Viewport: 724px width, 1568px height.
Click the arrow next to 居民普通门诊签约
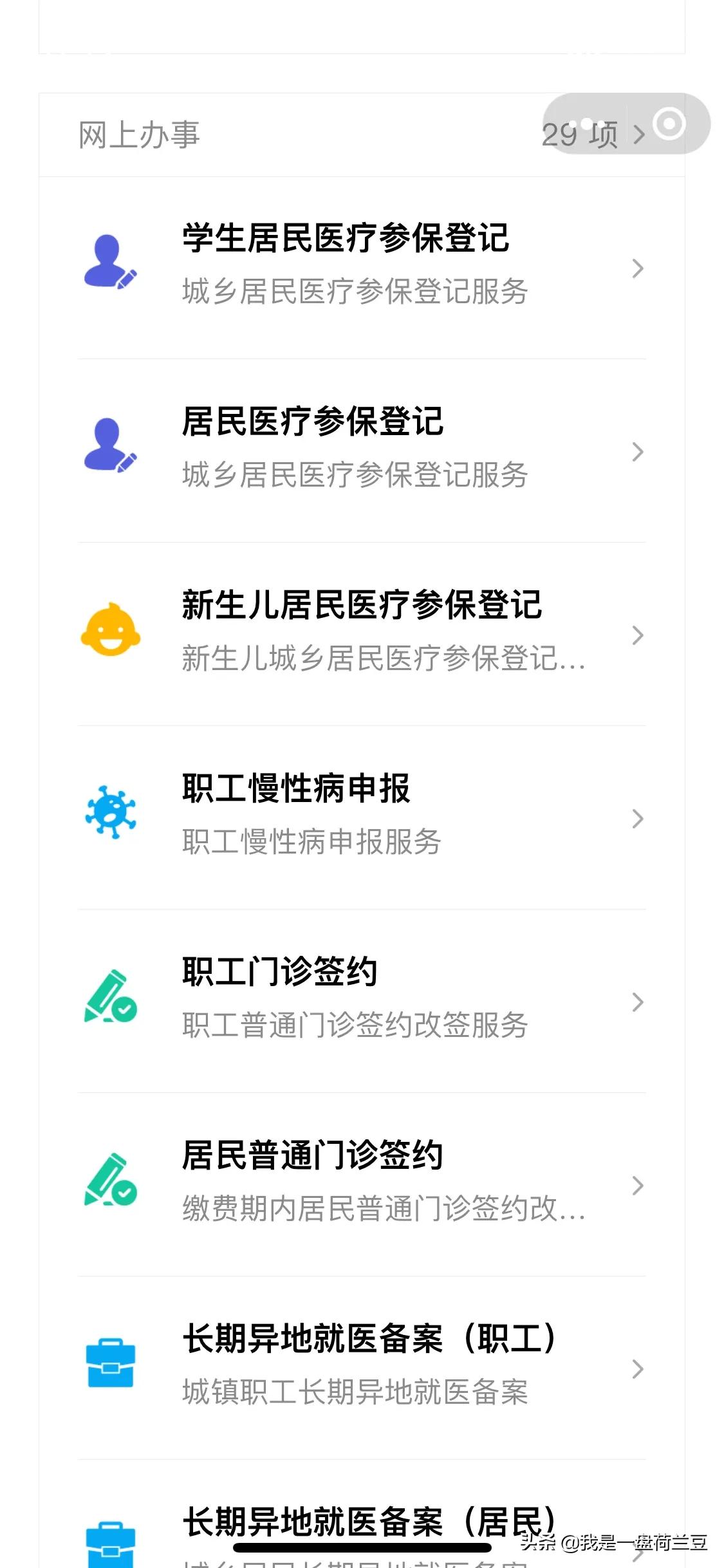pyautogui.click(x=638, y=1185)
